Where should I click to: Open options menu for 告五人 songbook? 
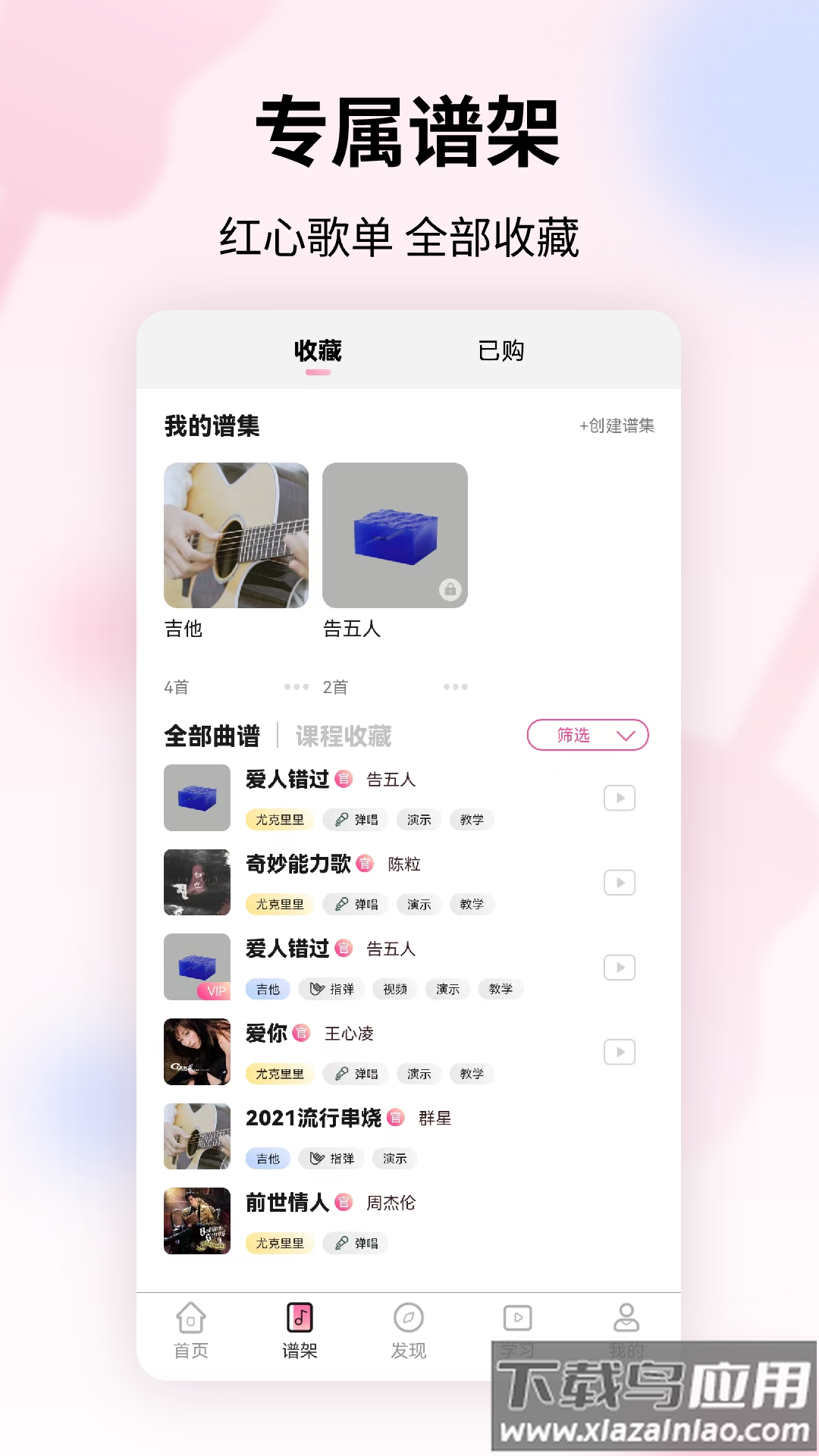click(x=456, y=686)
